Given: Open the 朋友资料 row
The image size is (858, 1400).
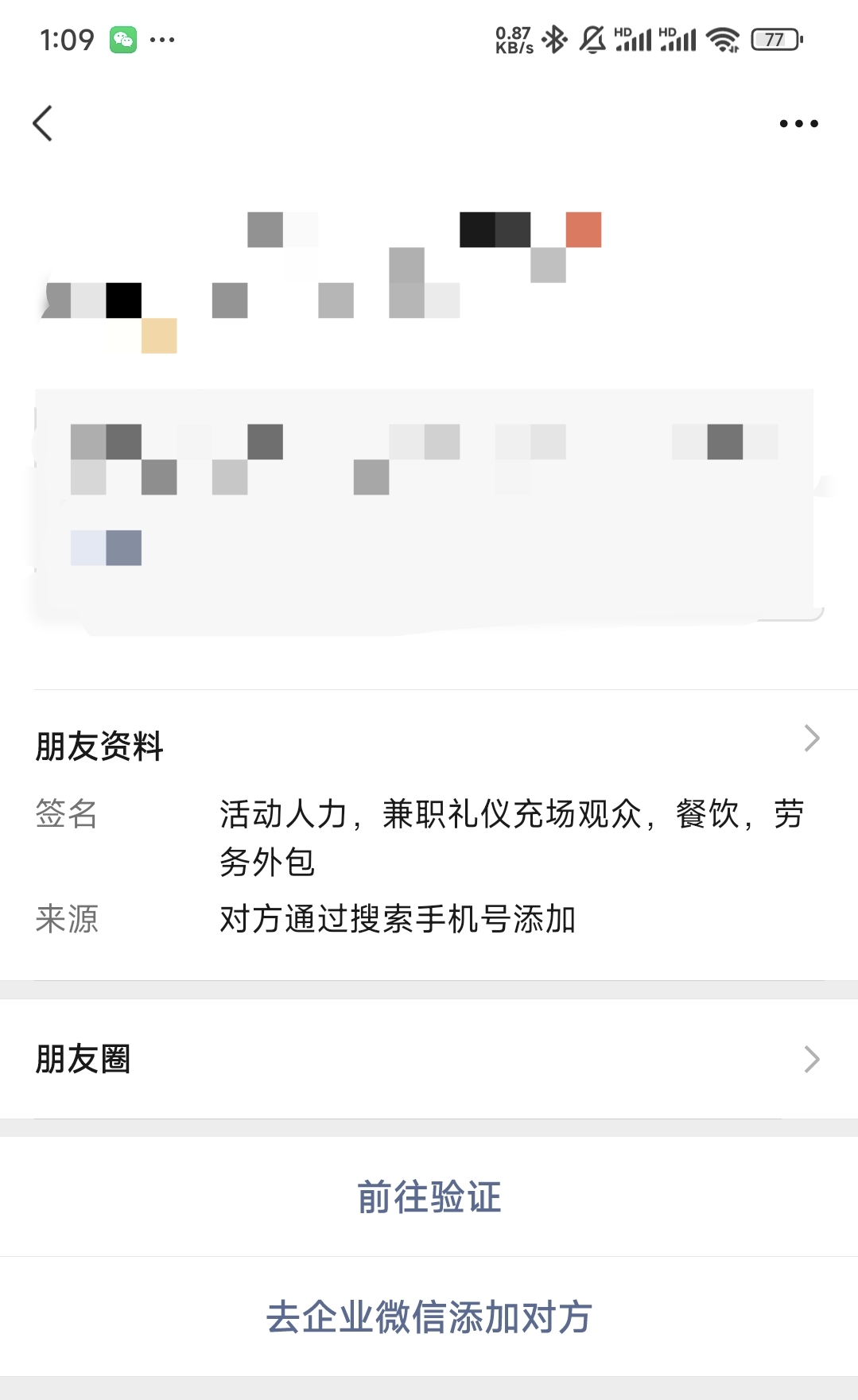Looking at the screenshot, I should [x=428, y=745].
